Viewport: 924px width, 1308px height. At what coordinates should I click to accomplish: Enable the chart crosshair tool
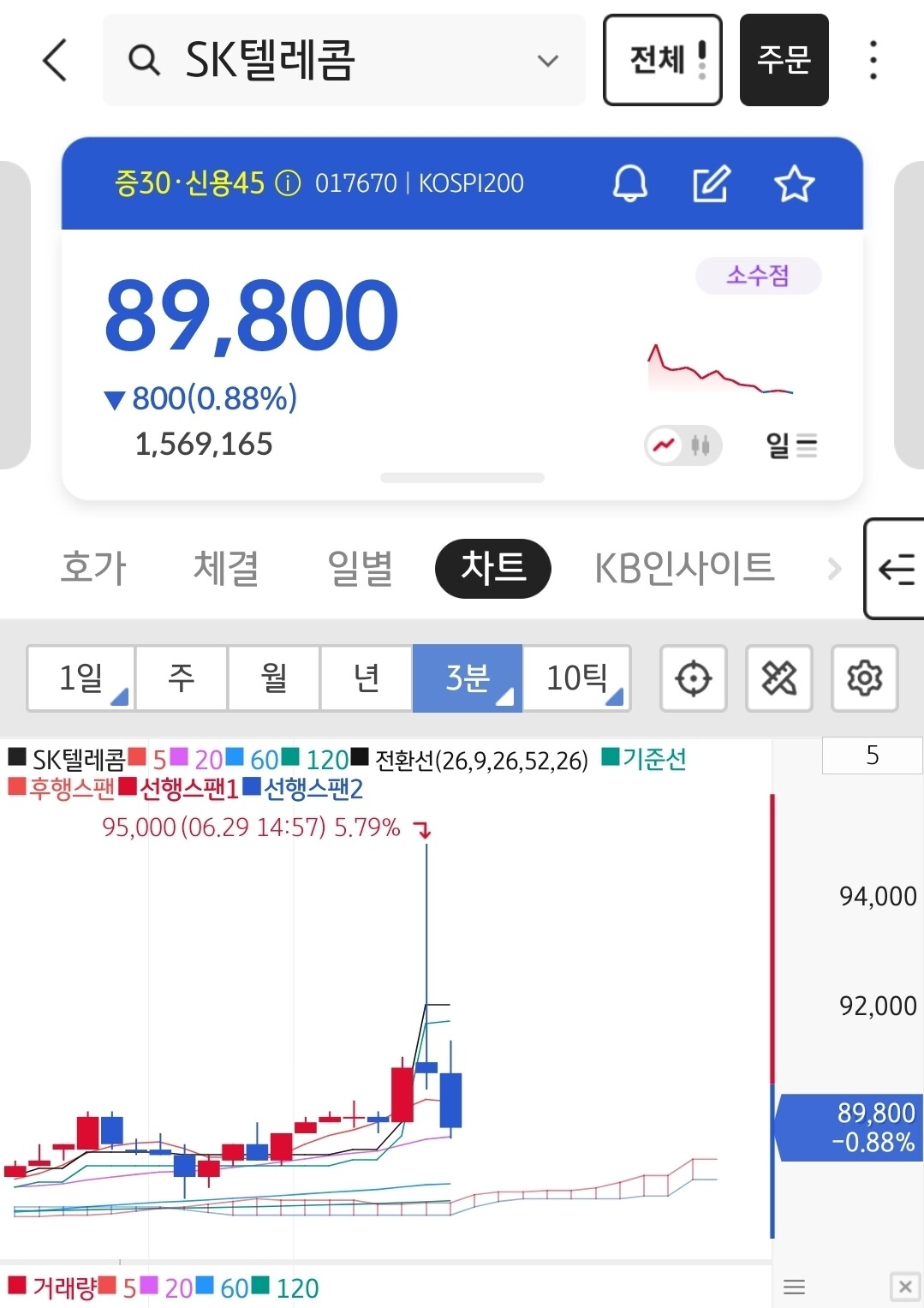pos(694,678)
